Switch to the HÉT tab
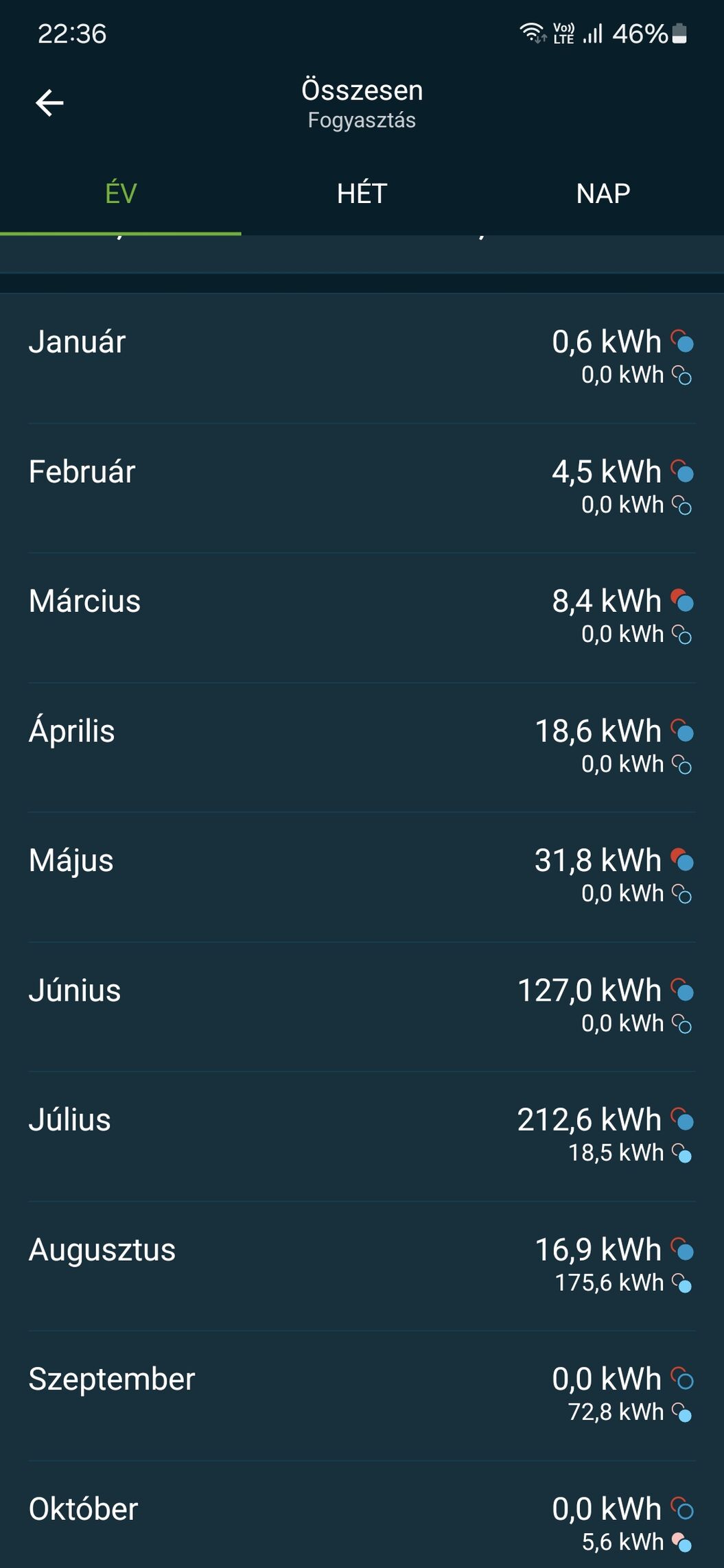This screenshot has width=724, height=1568. [362, 194]
